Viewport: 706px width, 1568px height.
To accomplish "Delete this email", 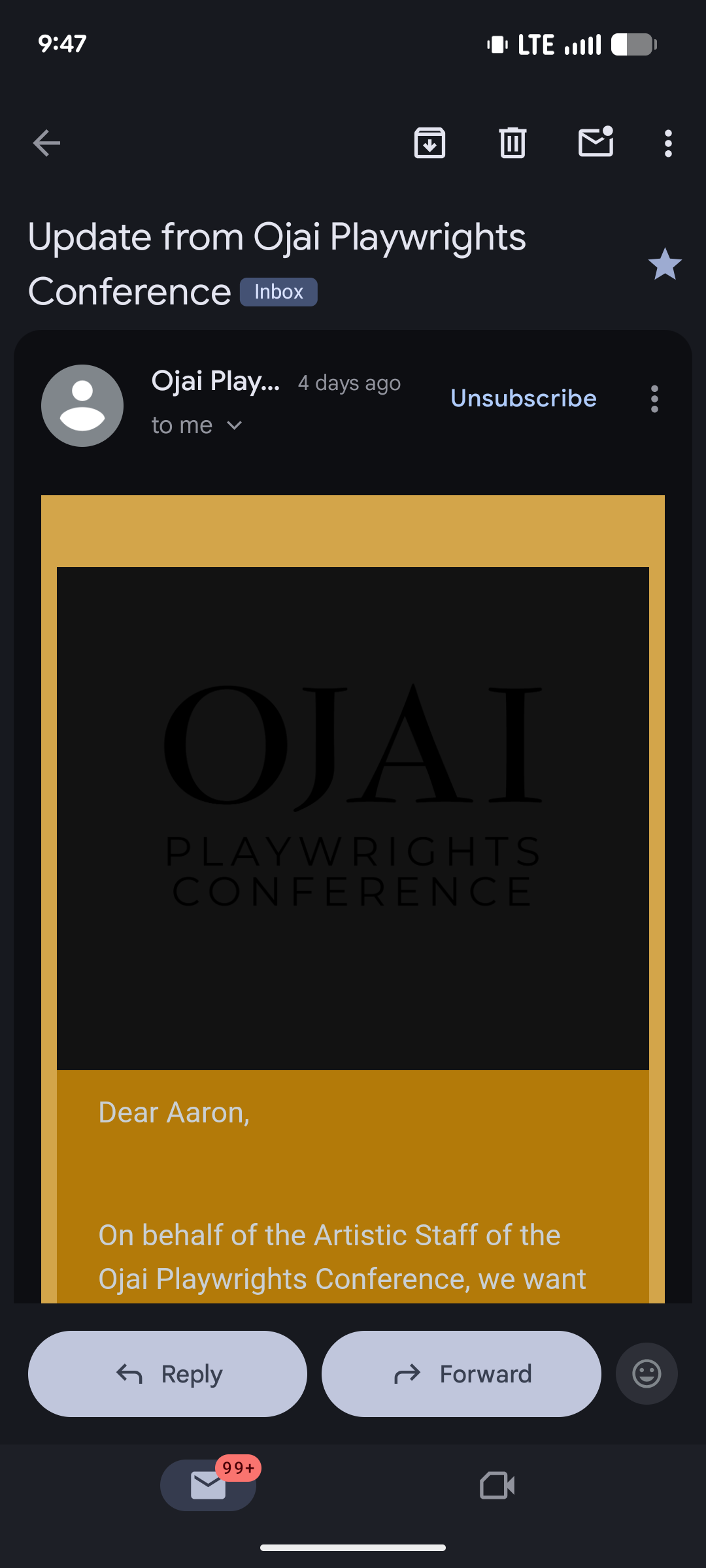I will coord(513,143).
